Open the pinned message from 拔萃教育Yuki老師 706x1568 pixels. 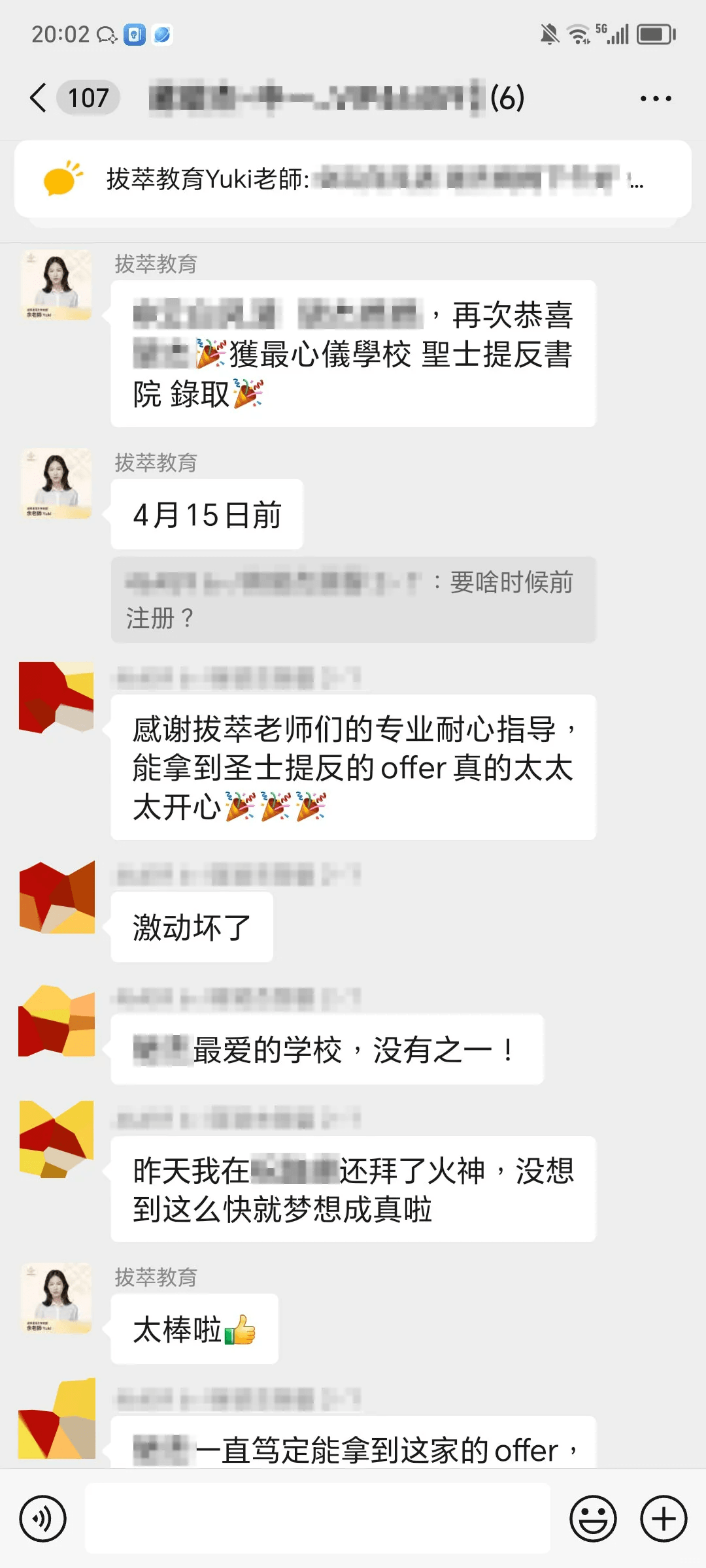pyautogui.click(x=353, y=178)
